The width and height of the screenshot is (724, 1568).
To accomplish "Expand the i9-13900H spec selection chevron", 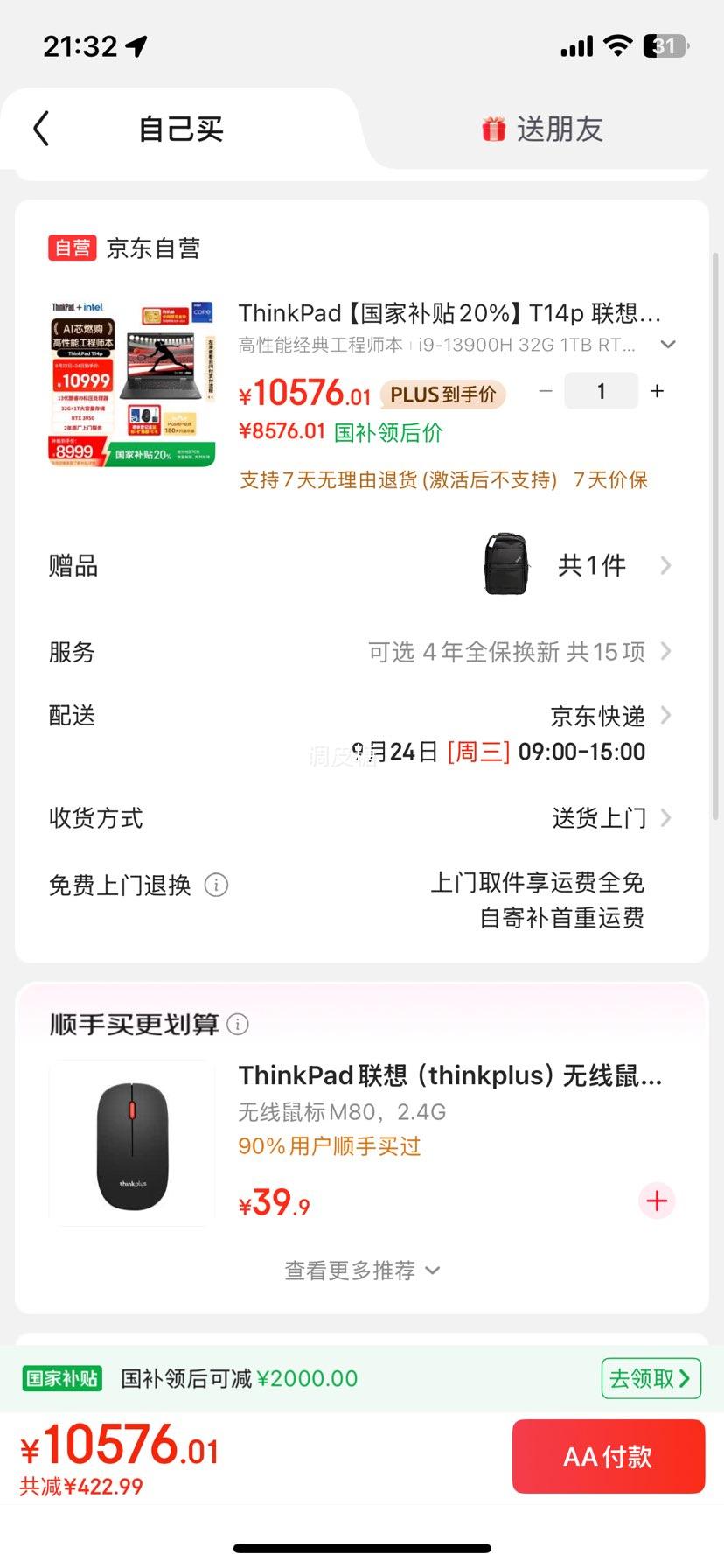I will [x=668, y=345].
